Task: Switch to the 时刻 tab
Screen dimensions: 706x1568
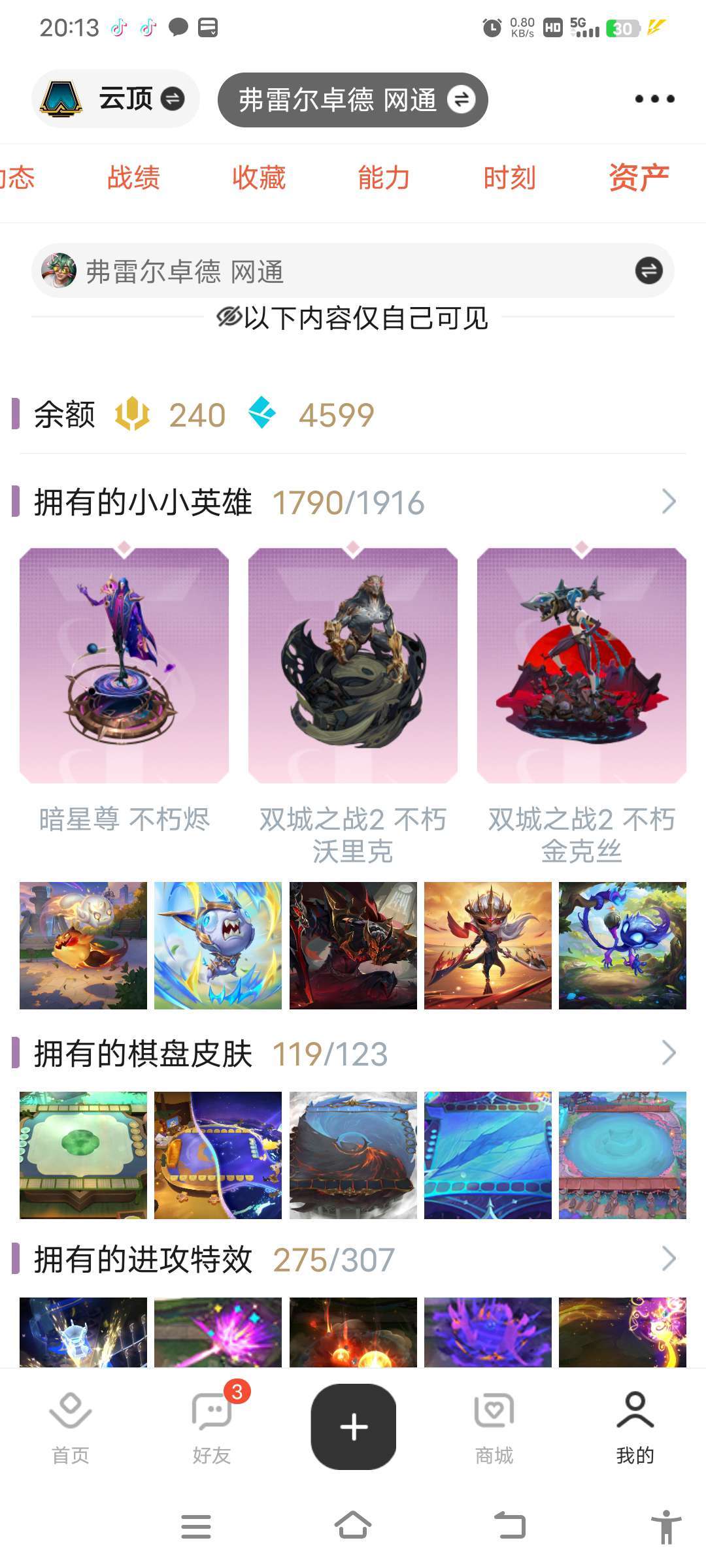Action: coord(509,178)
